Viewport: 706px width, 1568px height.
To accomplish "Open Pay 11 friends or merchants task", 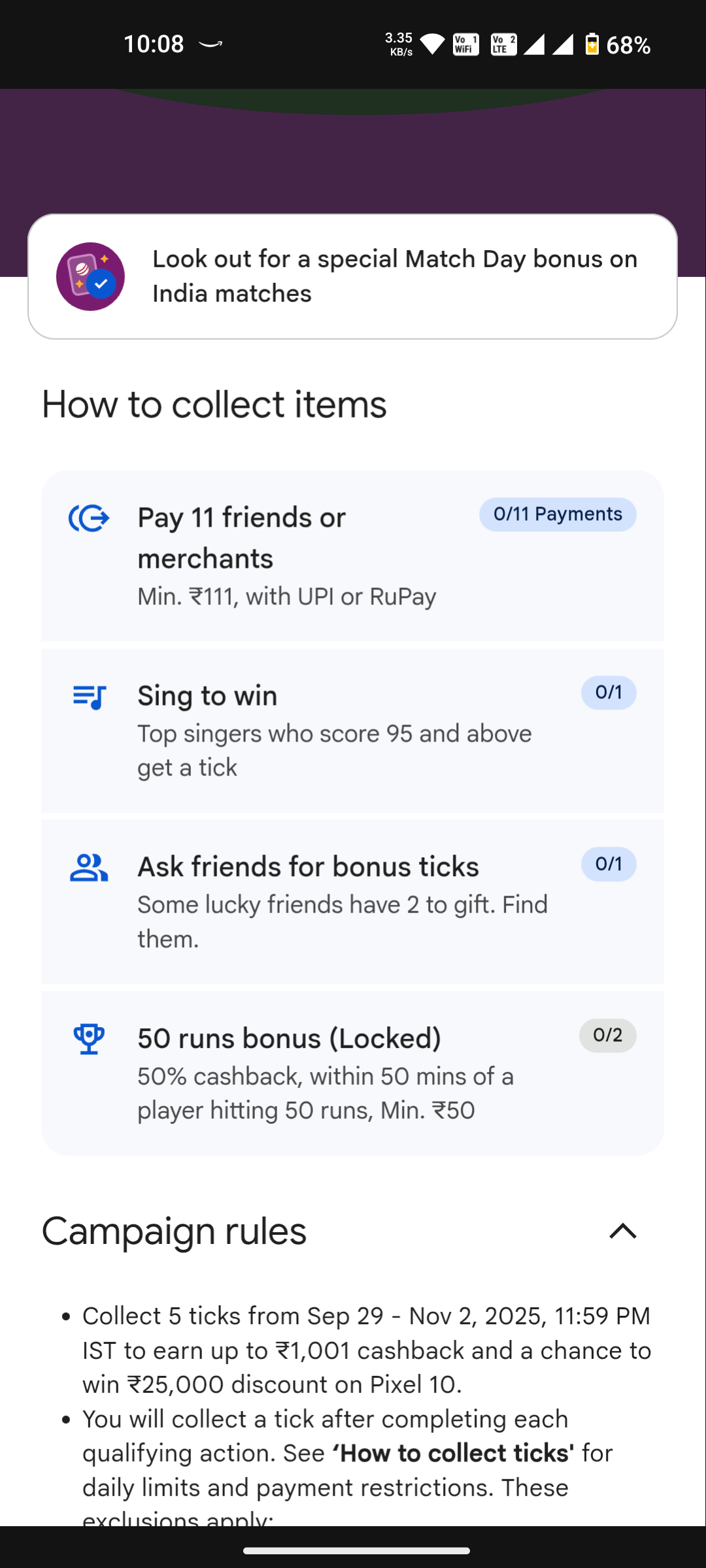I will tap(352, 555).
